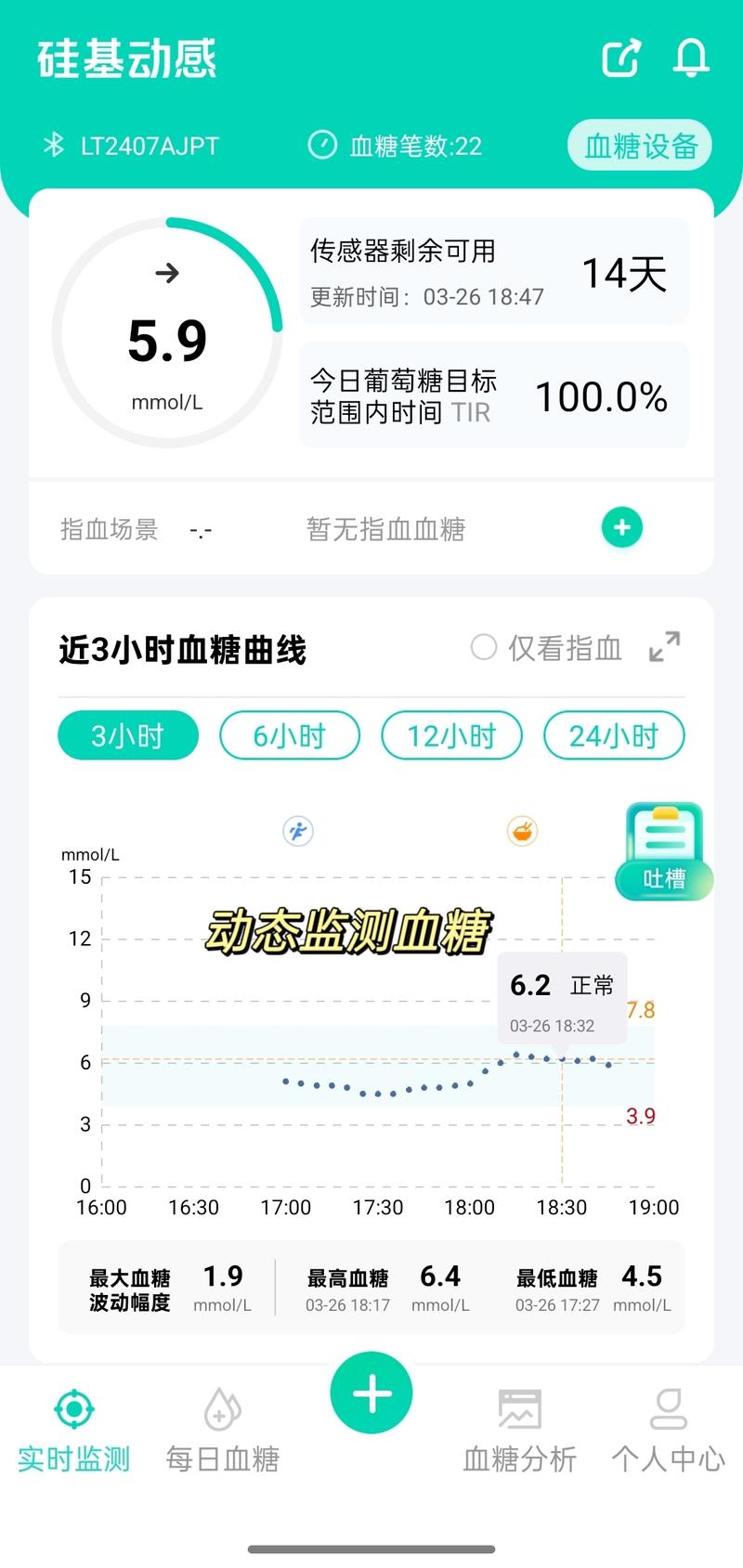This screenshot has width=743, height=1568.
Task: Switch to the 血糖分析 tab
Action: point(520,1431)
